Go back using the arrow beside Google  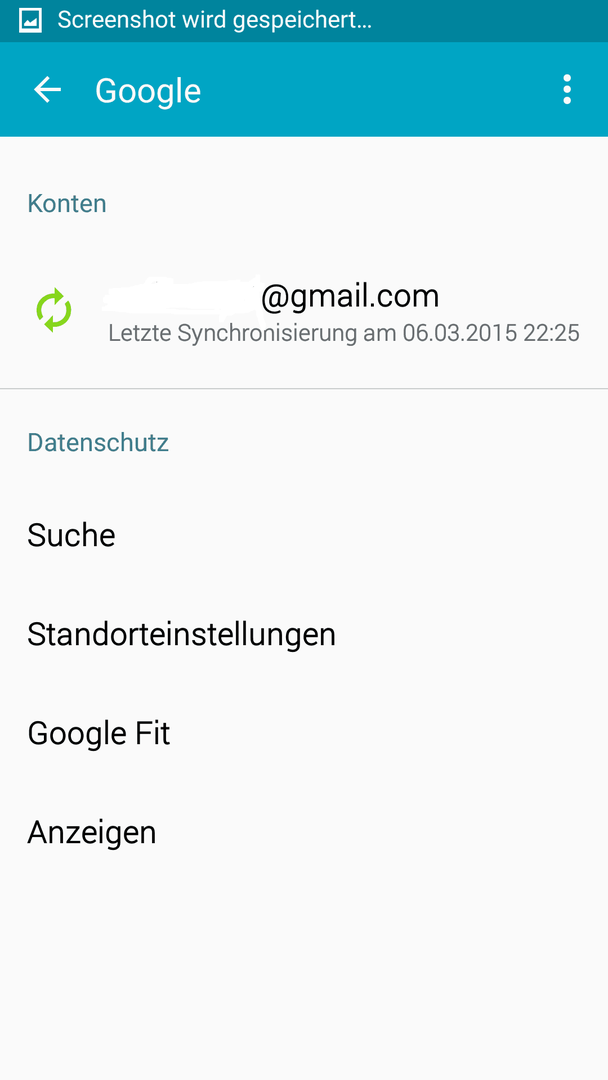48,90
